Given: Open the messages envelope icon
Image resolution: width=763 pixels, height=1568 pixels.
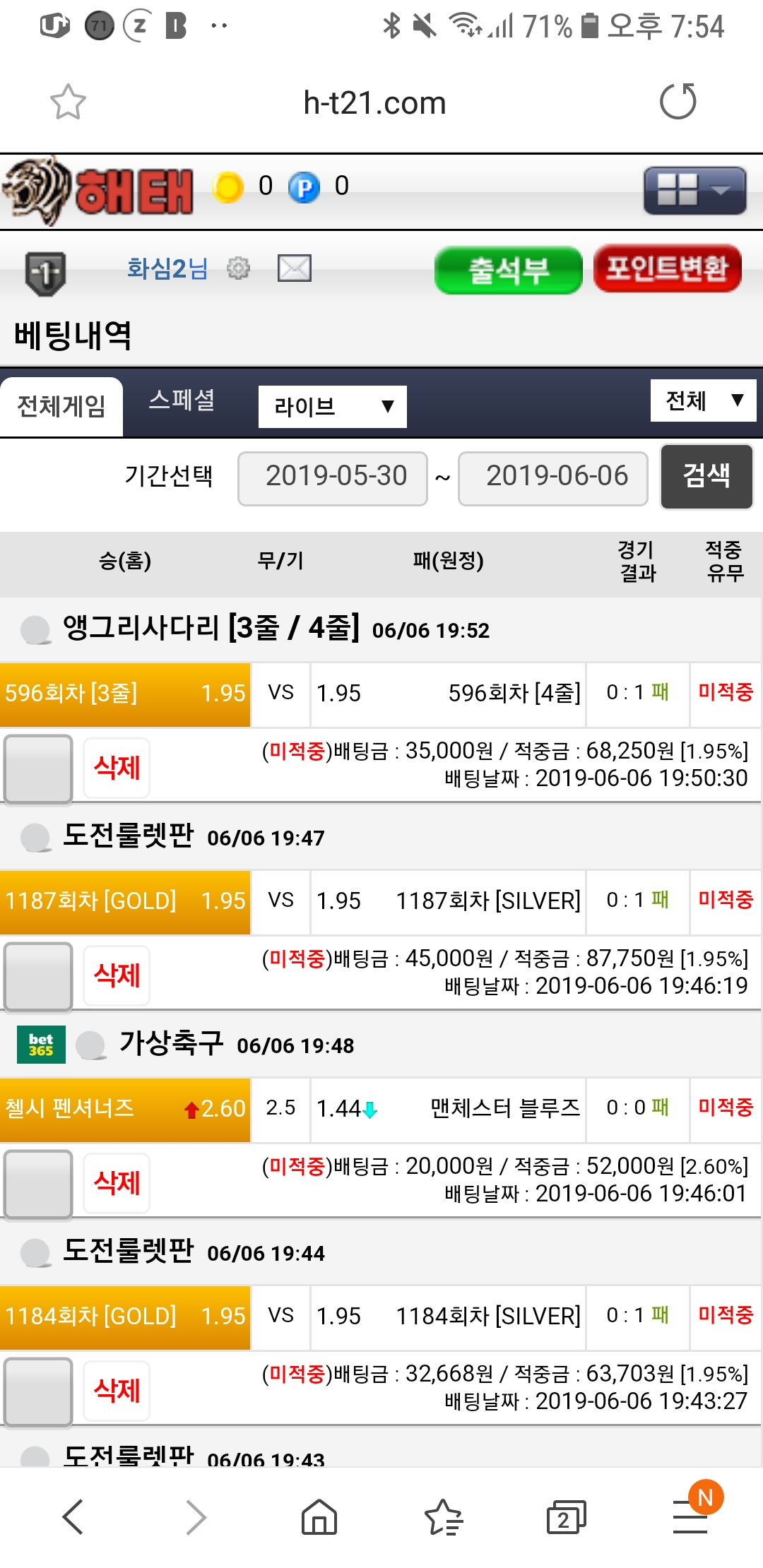Looking at the screenshot, I should click(x=294, y=268).
